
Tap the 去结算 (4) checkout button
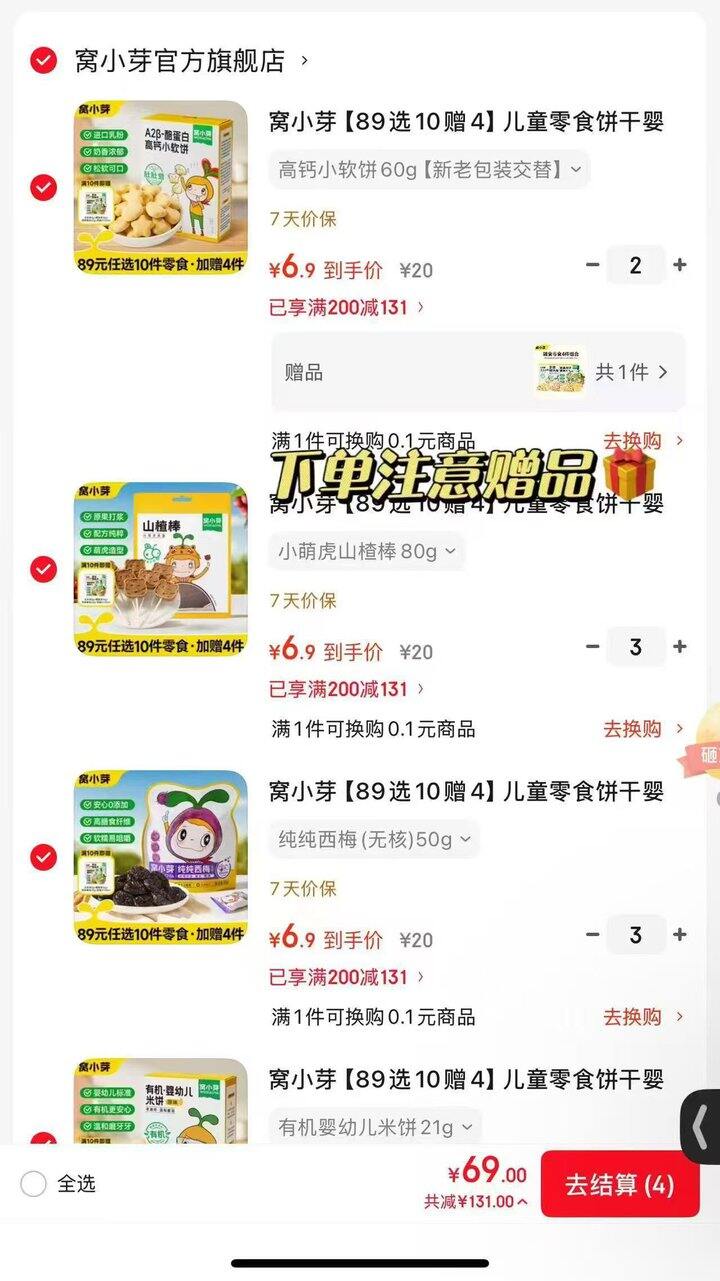click(620, 1185)
